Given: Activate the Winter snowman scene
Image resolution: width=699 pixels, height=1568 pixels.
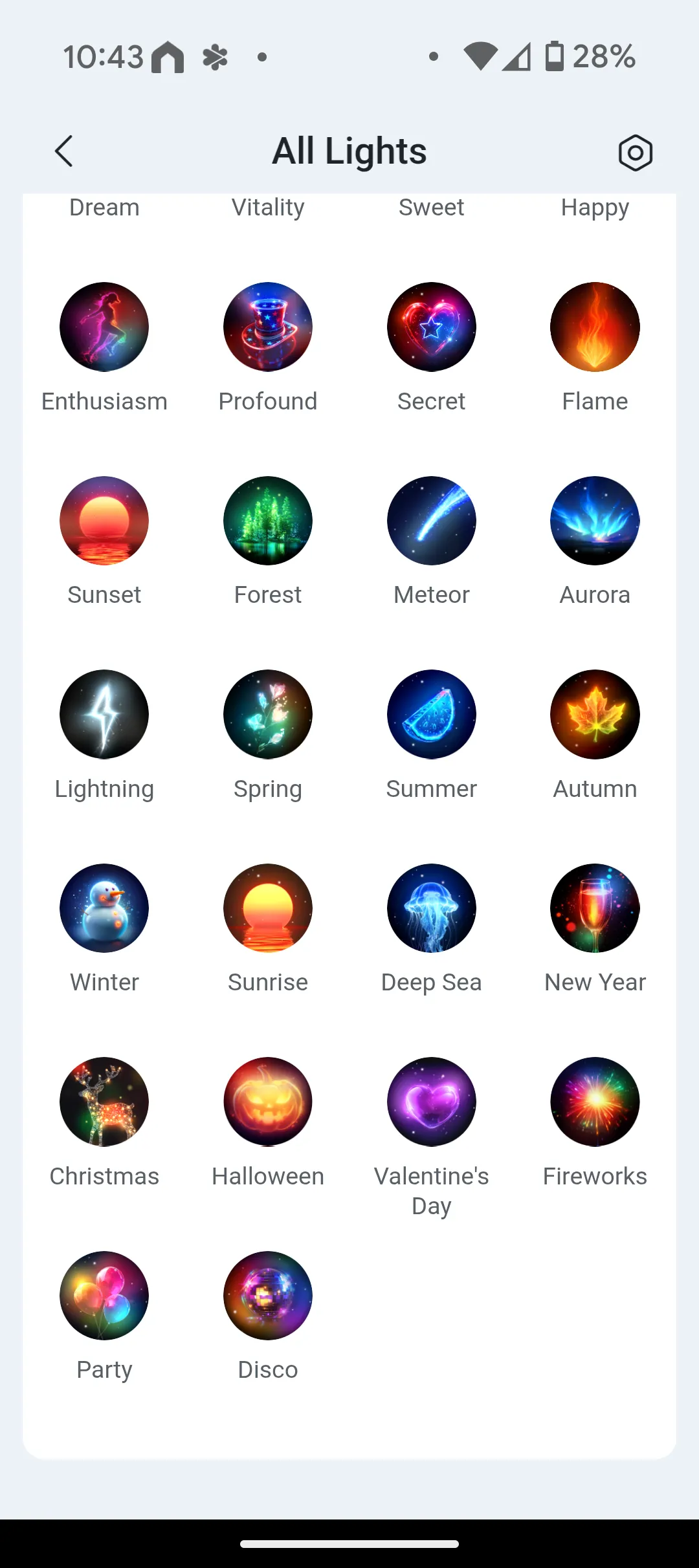Looking at the screenshot, I should (x=104, y=908).
